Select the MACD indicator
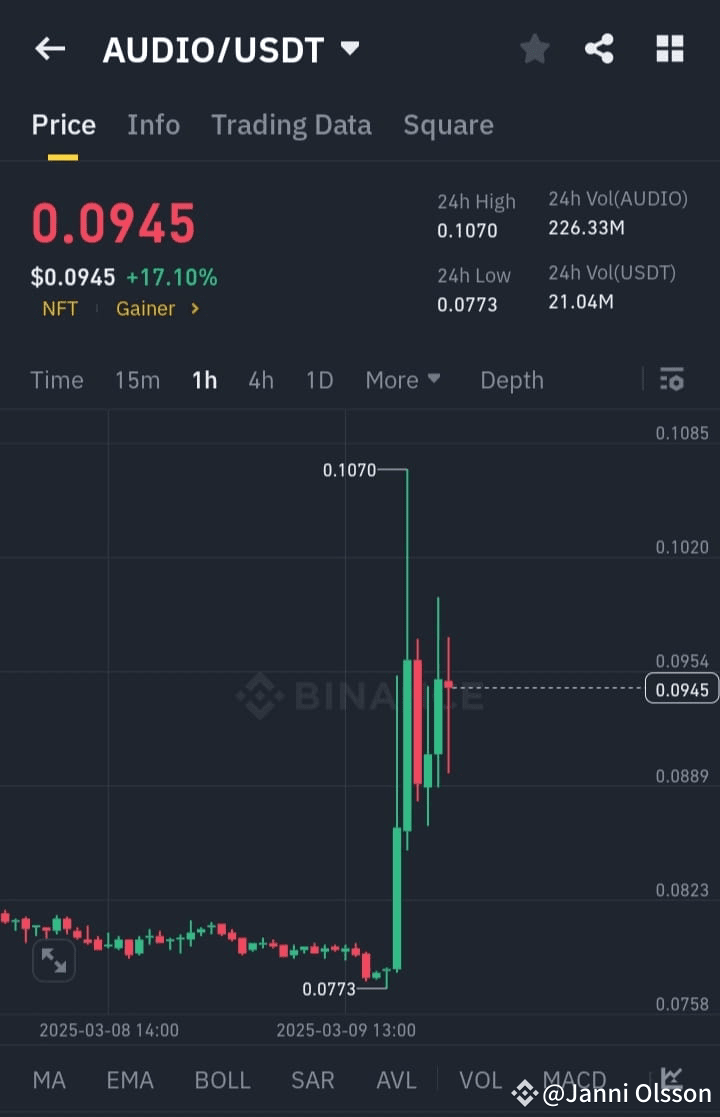This screenshot has height=1117, width=720. pyautogui.click(x=573, y=1080)
